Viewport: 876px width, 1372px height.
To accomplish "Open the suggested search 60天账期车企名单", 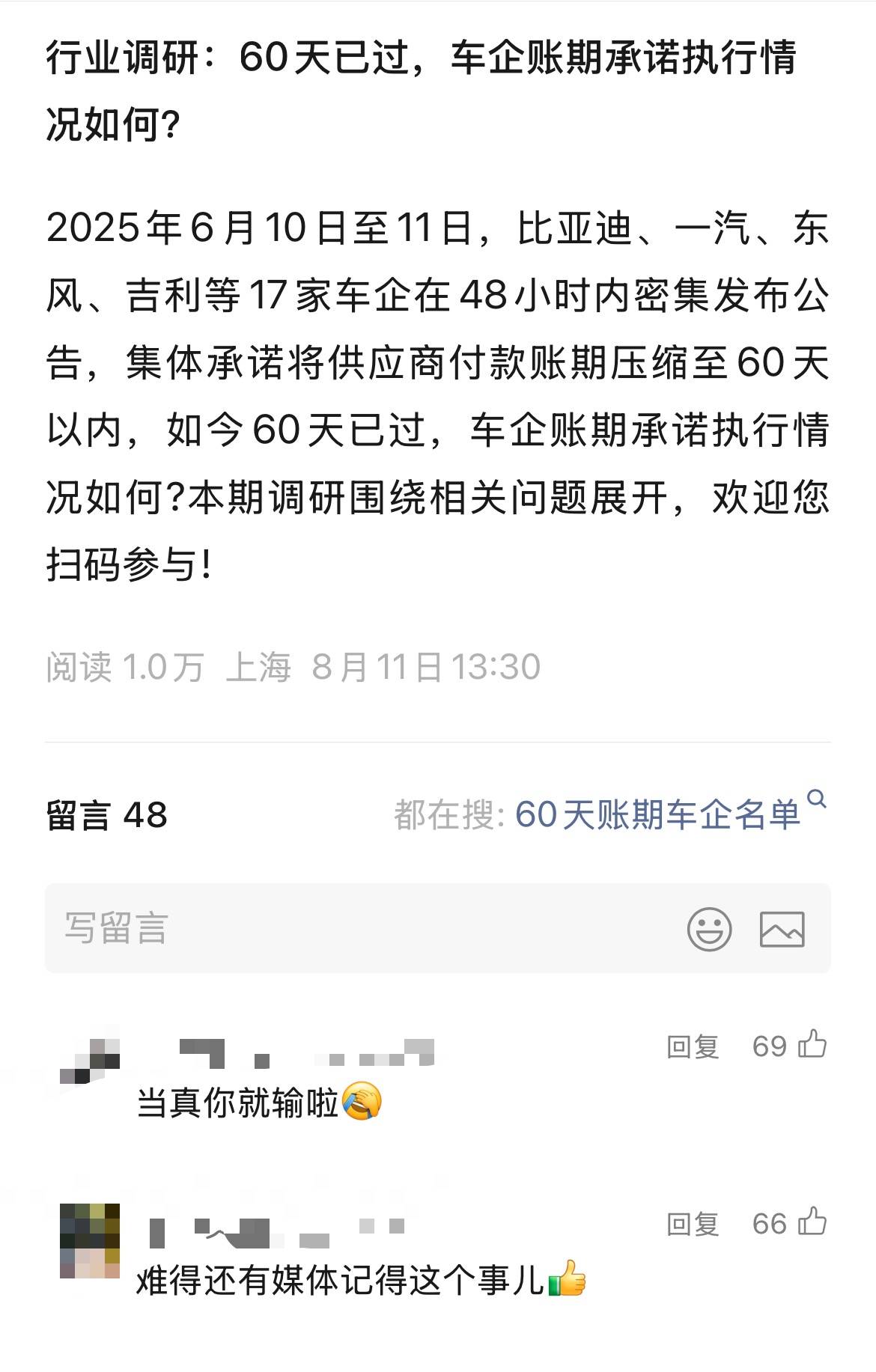I will (657, 814).
